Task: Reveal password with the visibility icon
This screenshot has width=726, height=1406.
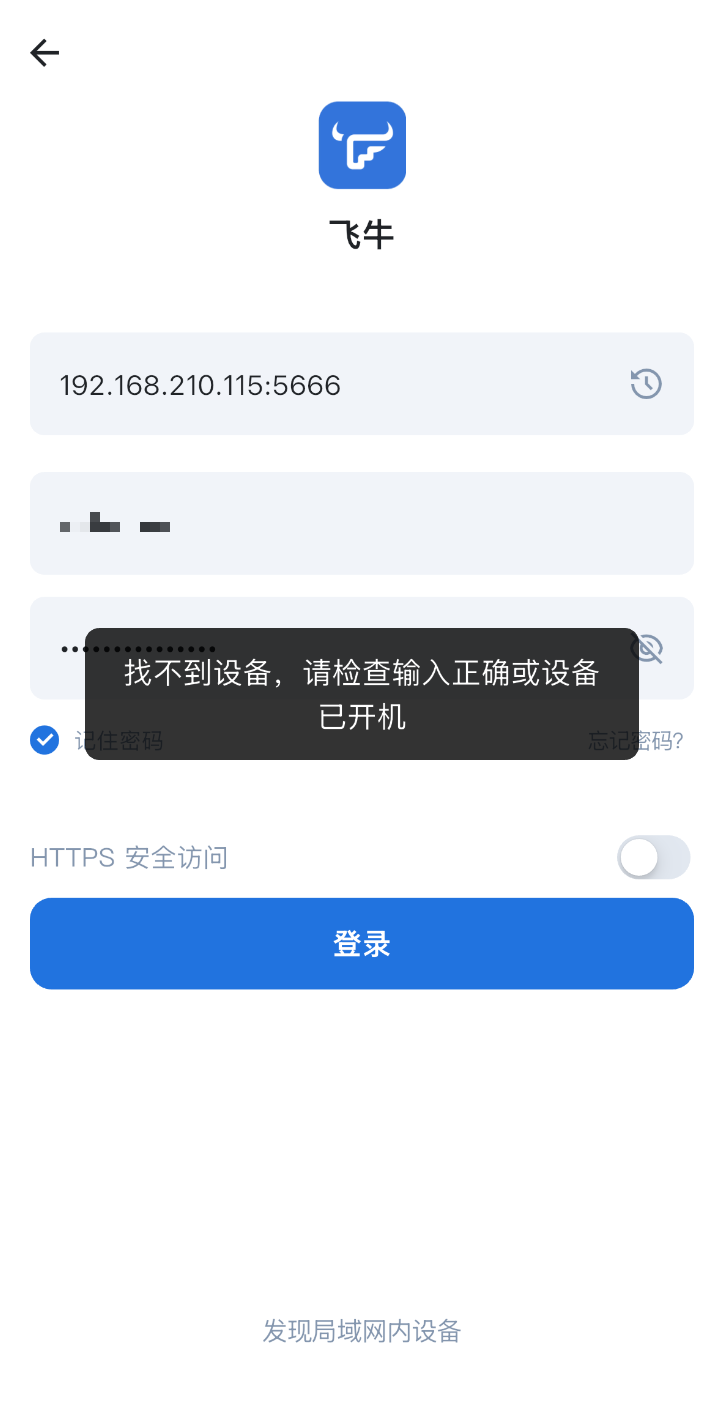Action: (x=647, y=648)
